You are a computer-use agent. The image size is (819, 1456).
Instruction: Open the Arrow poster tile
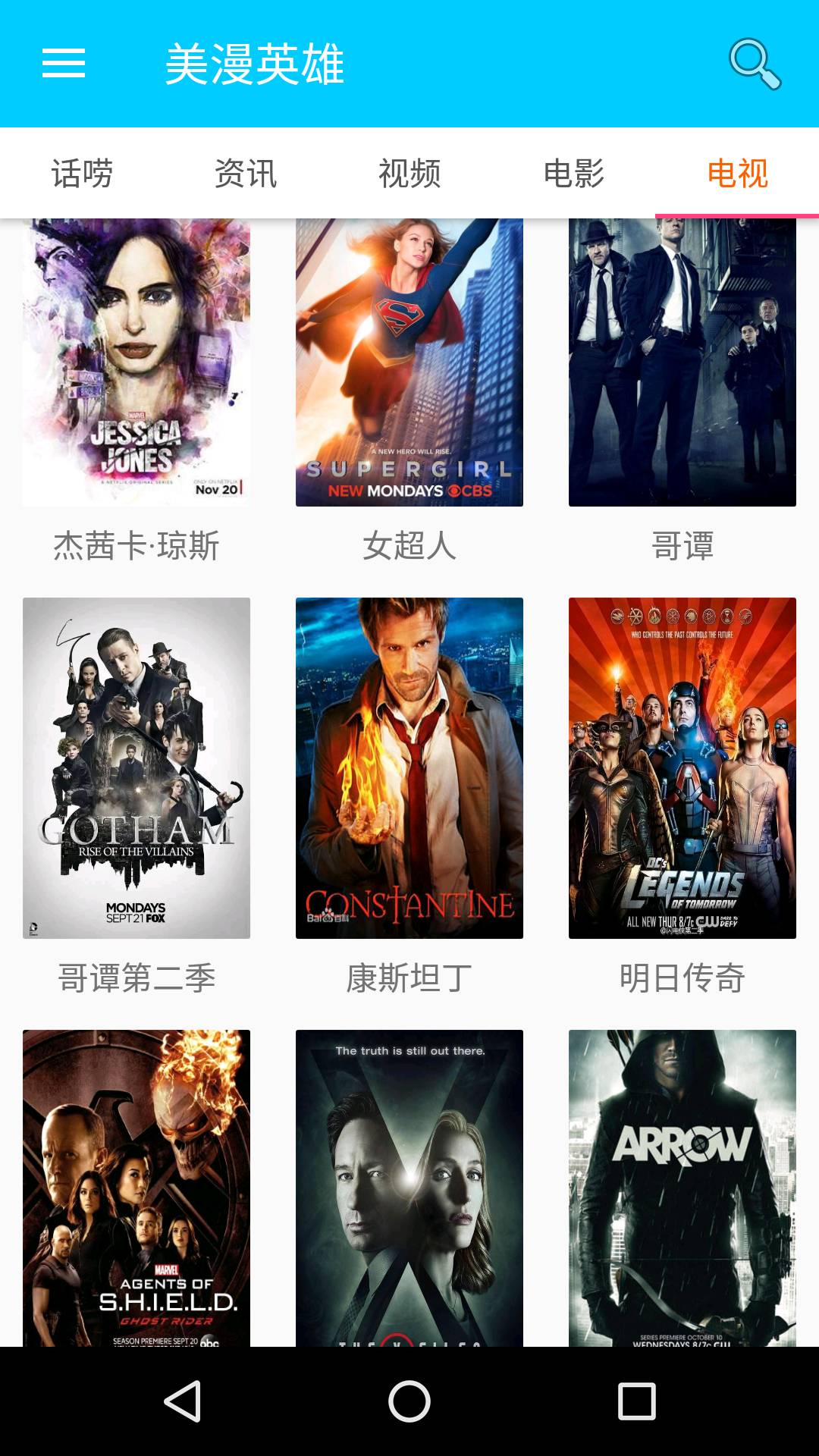(x=682, y=1188)
